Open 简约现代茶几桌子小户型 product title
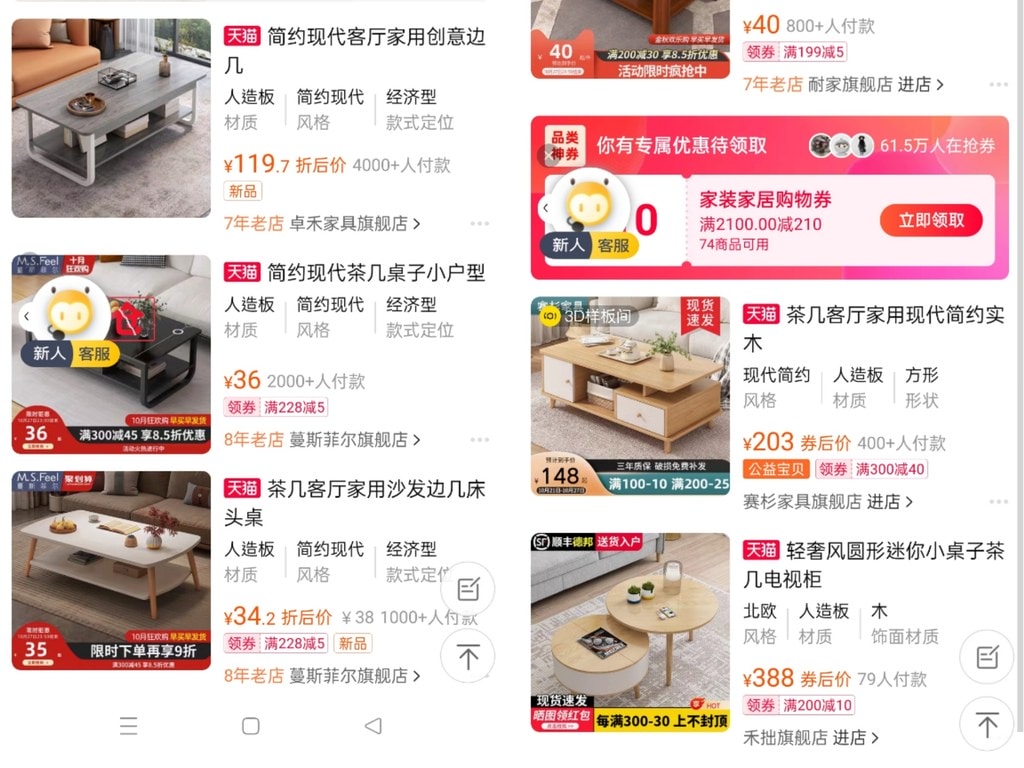Viewport: 1024px width, 768px height. pyautogui.click(x=375, y=272)
